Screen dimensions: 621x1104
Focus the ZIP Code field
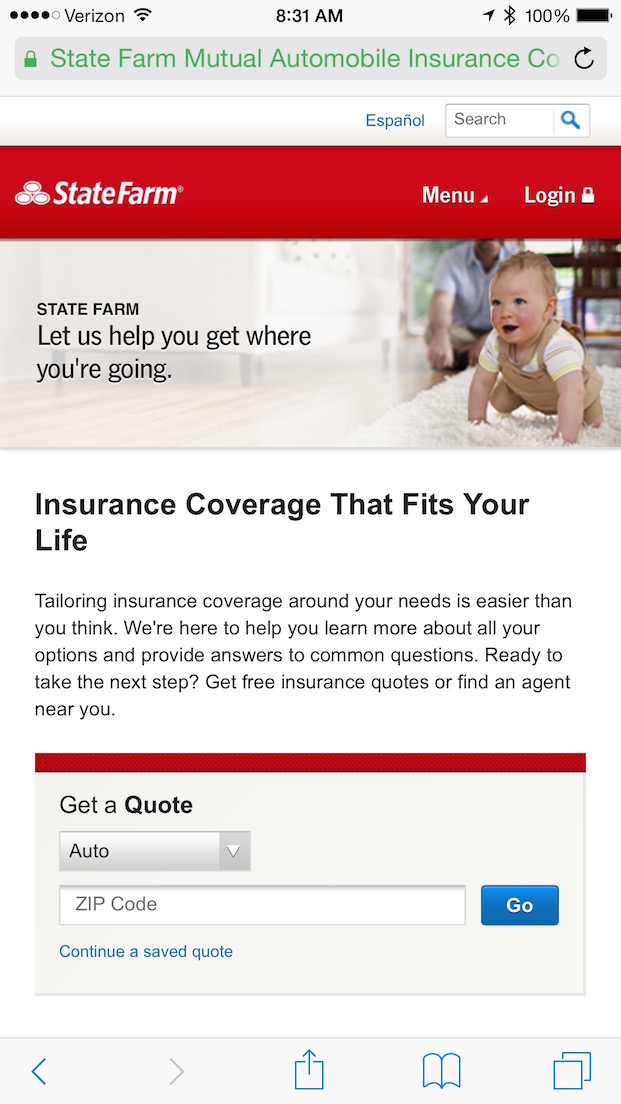pyautogui.click(x=262, y=905)
